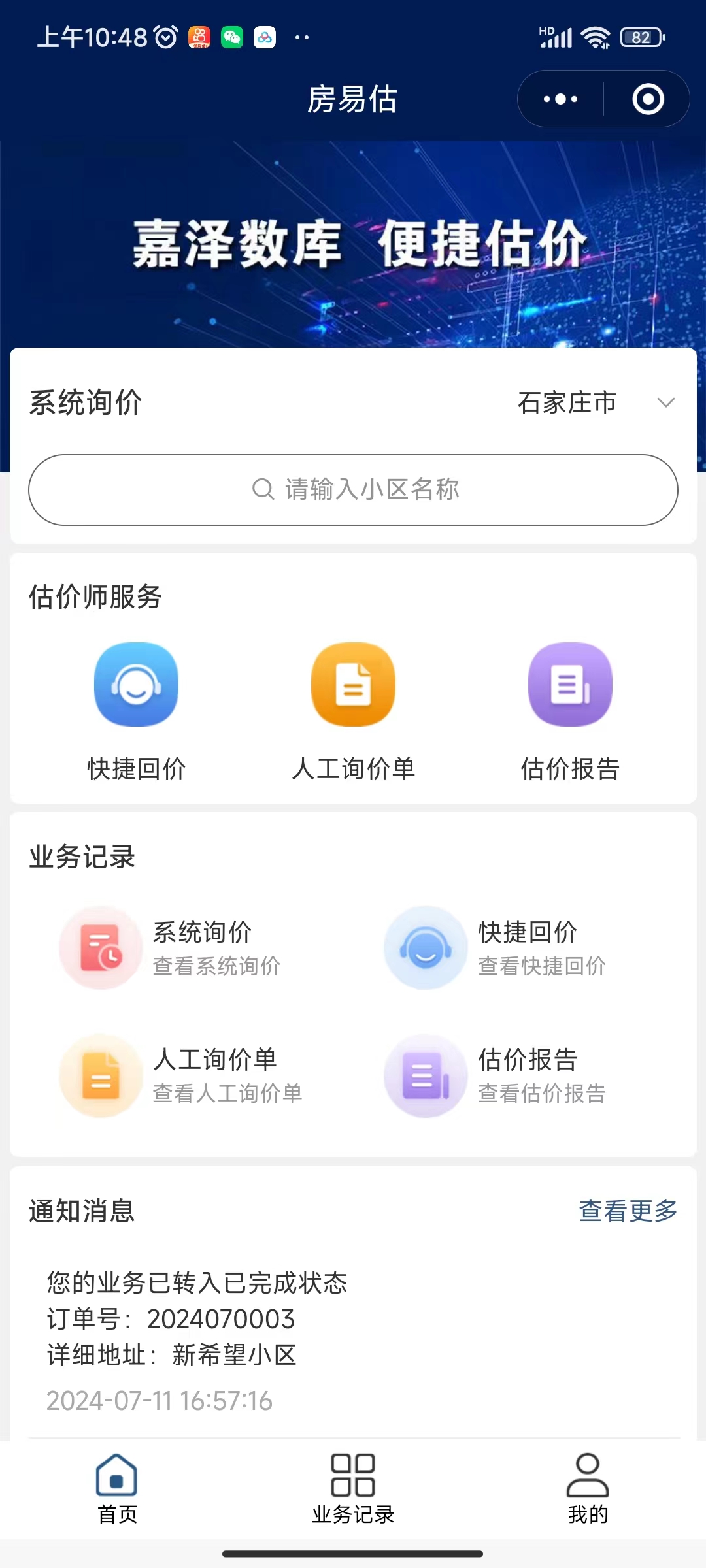Tap the WeChat icon in the status bar

point(232,37)
